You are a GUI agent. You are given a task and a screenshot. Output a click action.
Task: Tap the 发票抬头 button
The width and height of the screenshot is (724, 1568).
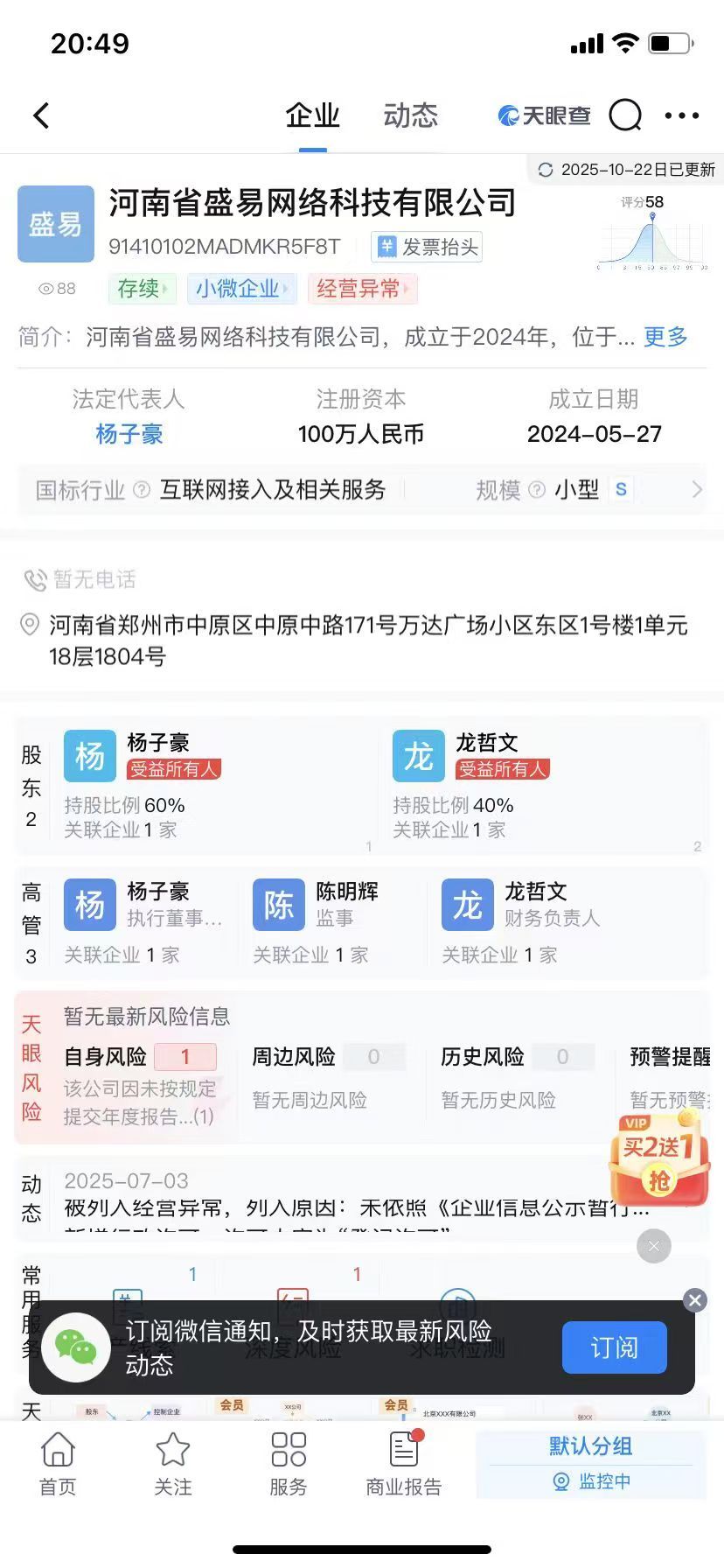427,248
